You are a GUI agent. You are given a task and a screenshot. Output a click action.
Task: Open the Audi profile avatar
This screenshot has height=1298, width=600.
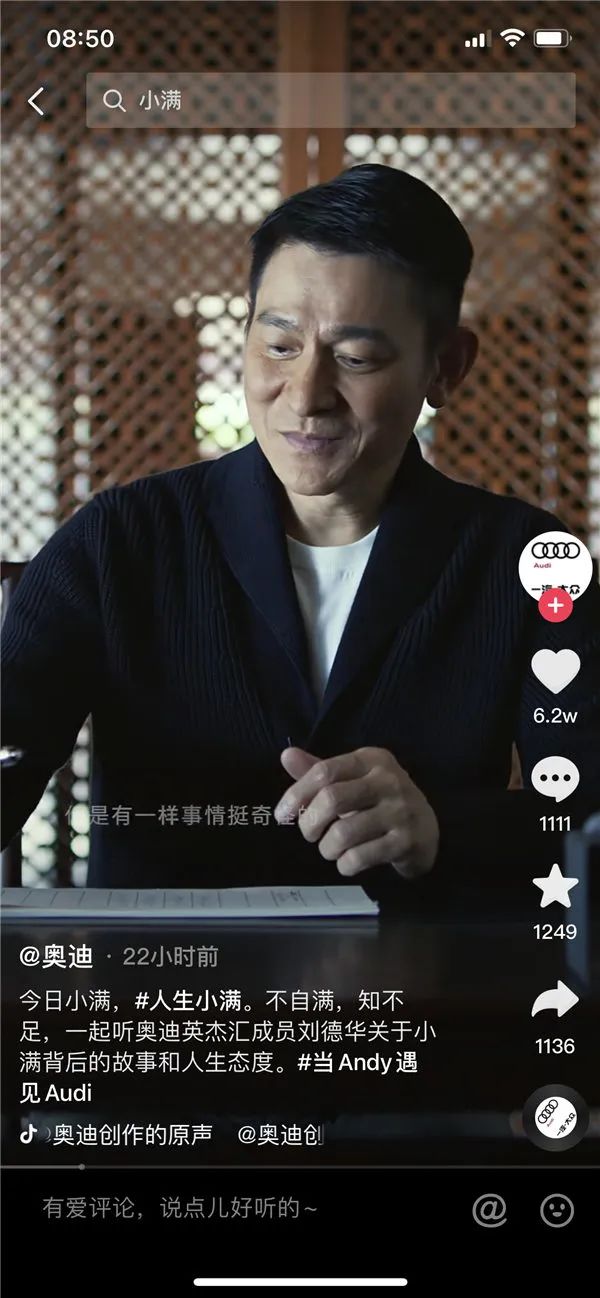555,562
